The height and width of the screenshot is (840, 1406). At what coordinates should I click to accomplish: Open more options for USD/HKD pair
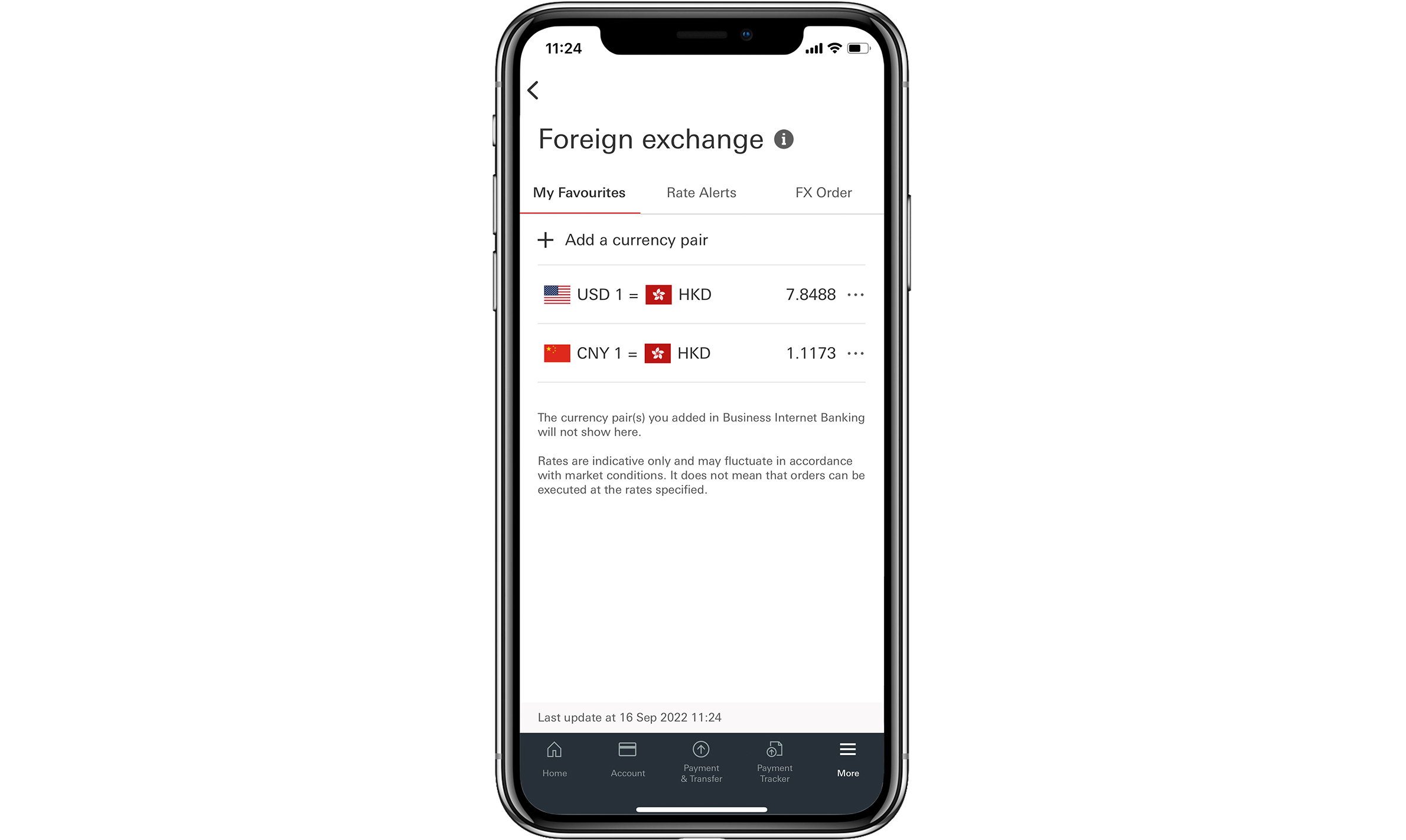(855, 295)
